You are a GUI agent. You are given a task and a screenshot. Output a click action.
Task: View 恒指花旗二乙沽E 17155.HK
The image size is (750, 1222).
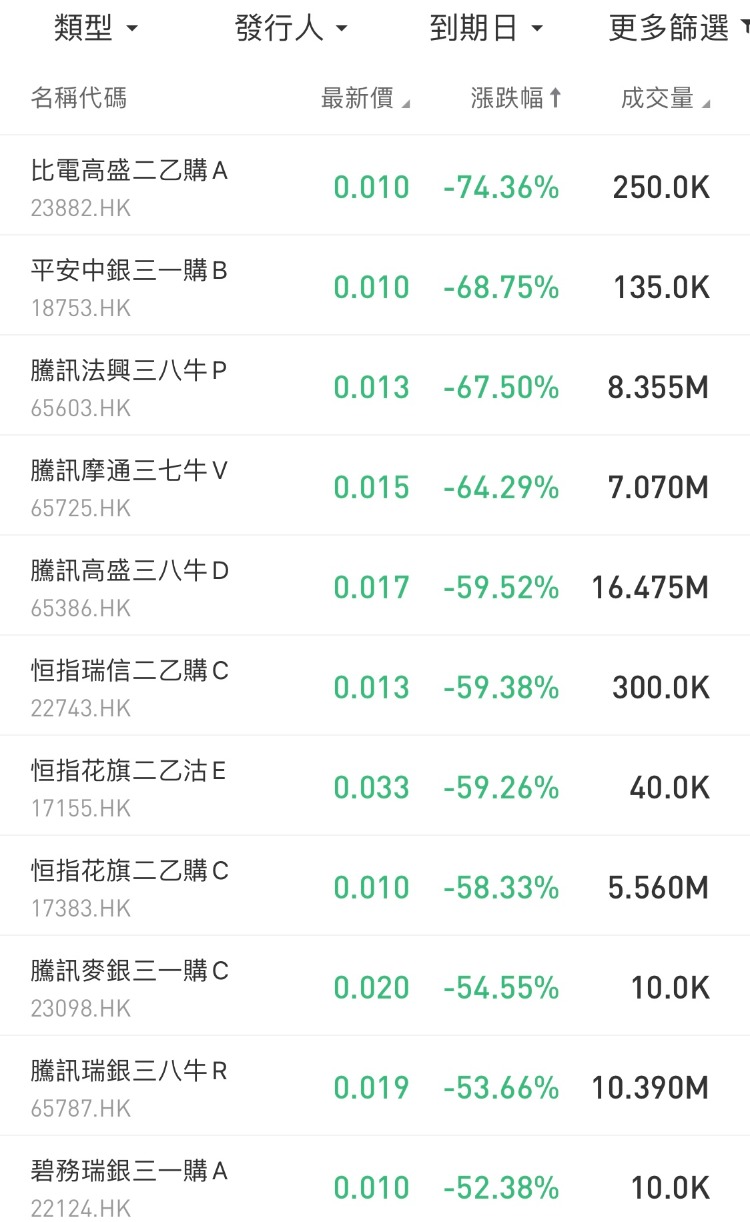(375, 786)
